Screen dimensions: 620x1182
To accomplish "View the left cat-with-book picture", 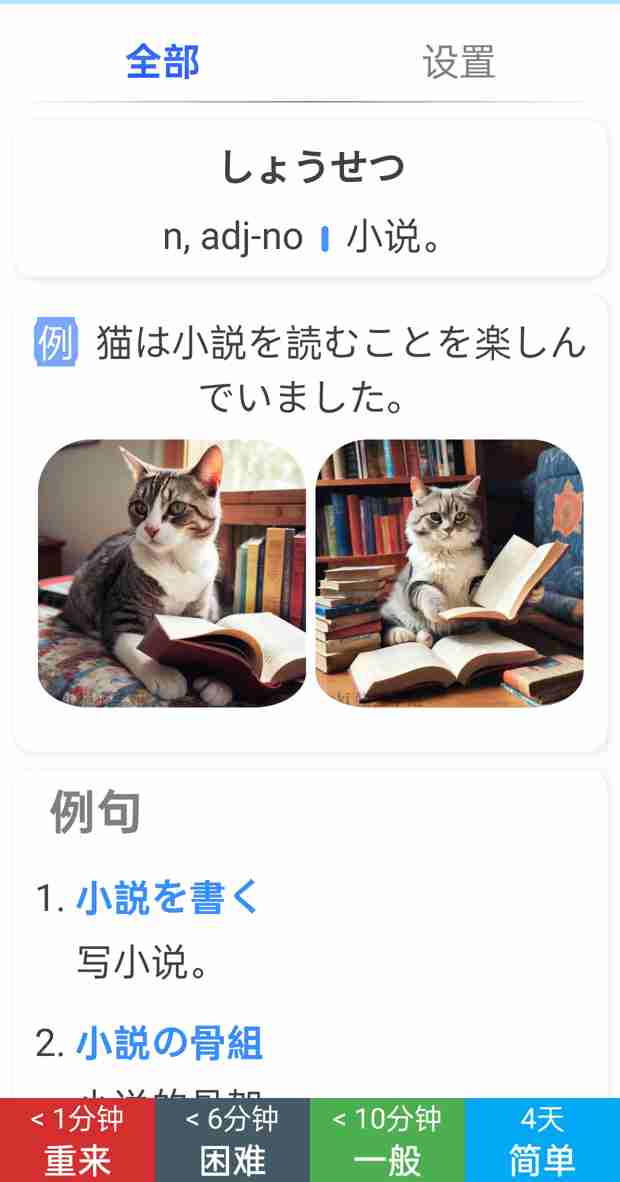I will point(171,573).
